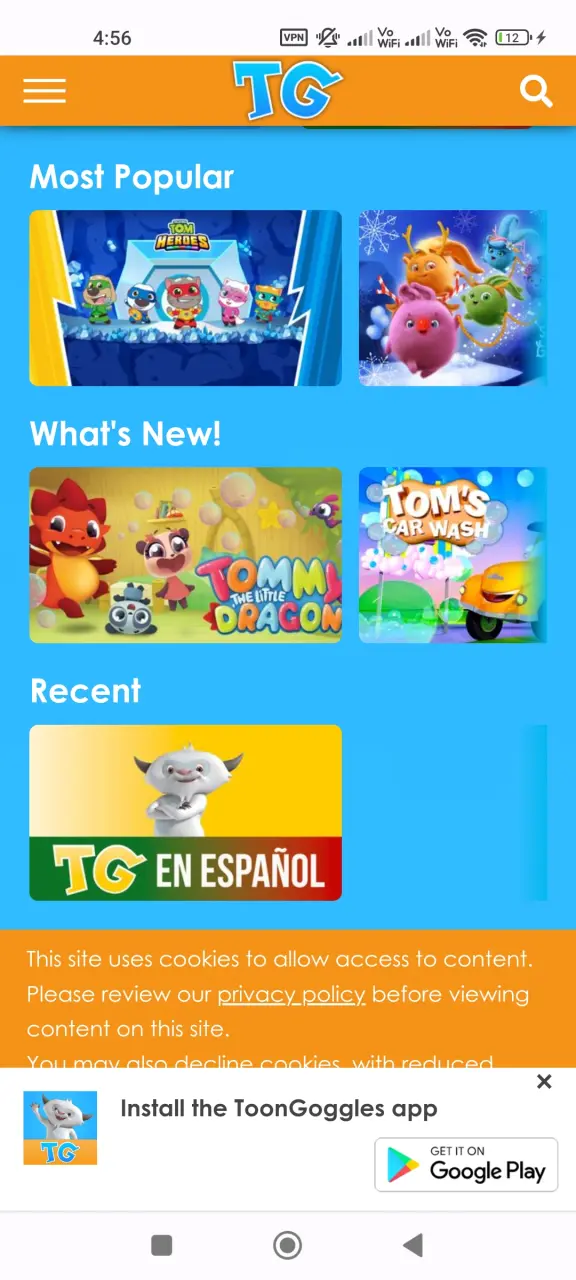The width and height of the screenshot is (576, 1280).
Task: Get the app on Google Play
Action: (466, 1164)
